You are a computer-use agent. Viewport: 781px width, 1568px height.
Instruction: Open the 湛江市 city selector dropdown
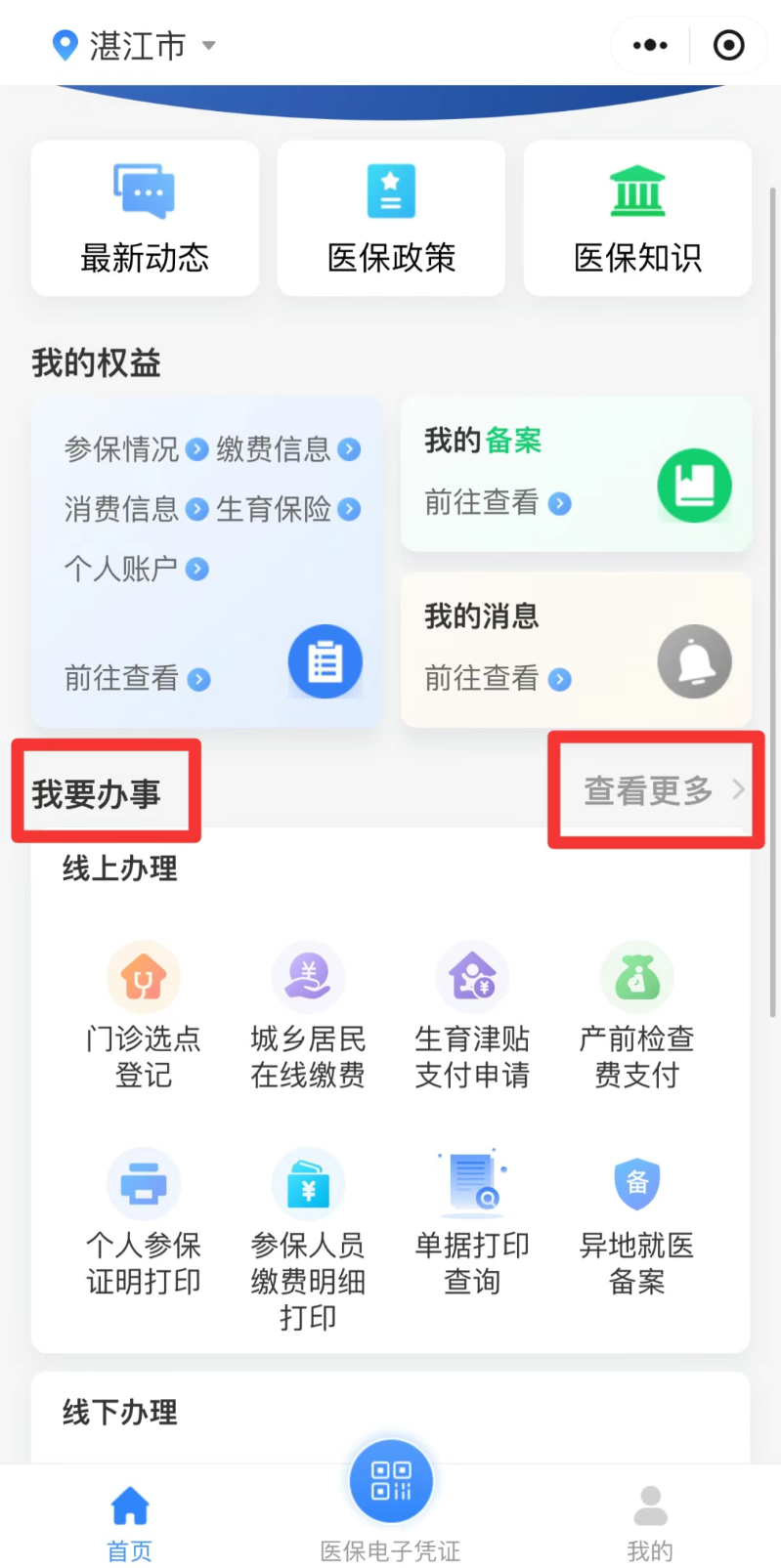[x=134, y=45]
